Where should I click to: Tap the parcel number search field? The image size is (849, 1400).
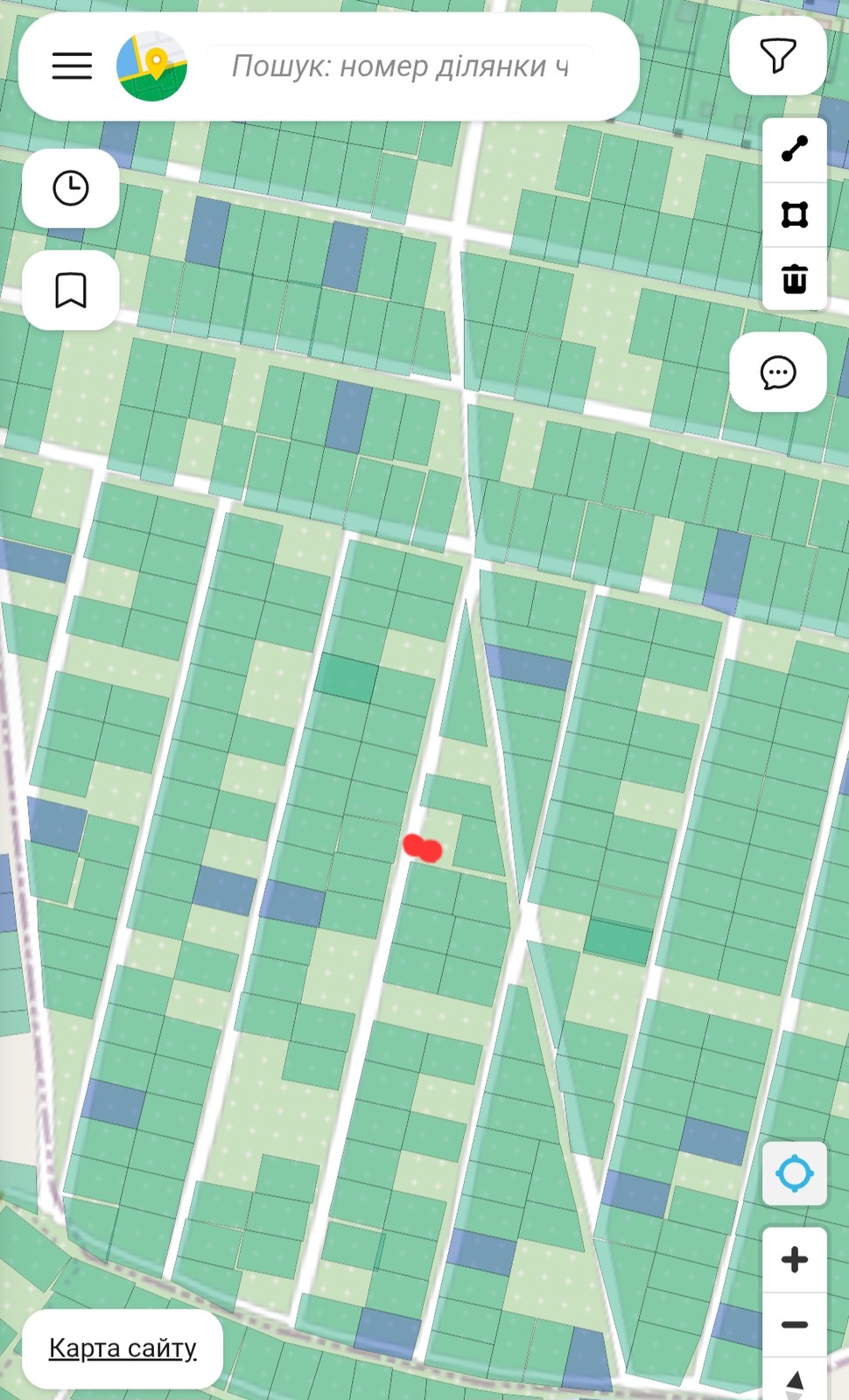(x=399, y=66)
